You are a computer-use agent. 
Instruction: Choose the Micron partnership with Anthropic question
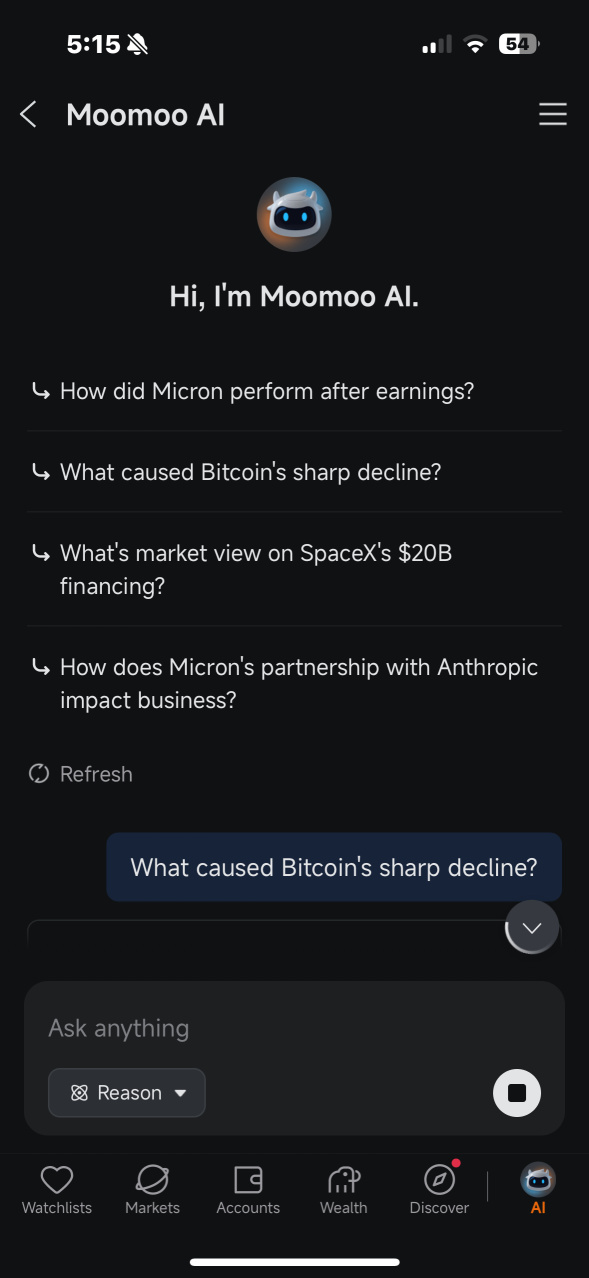point(295,683)
